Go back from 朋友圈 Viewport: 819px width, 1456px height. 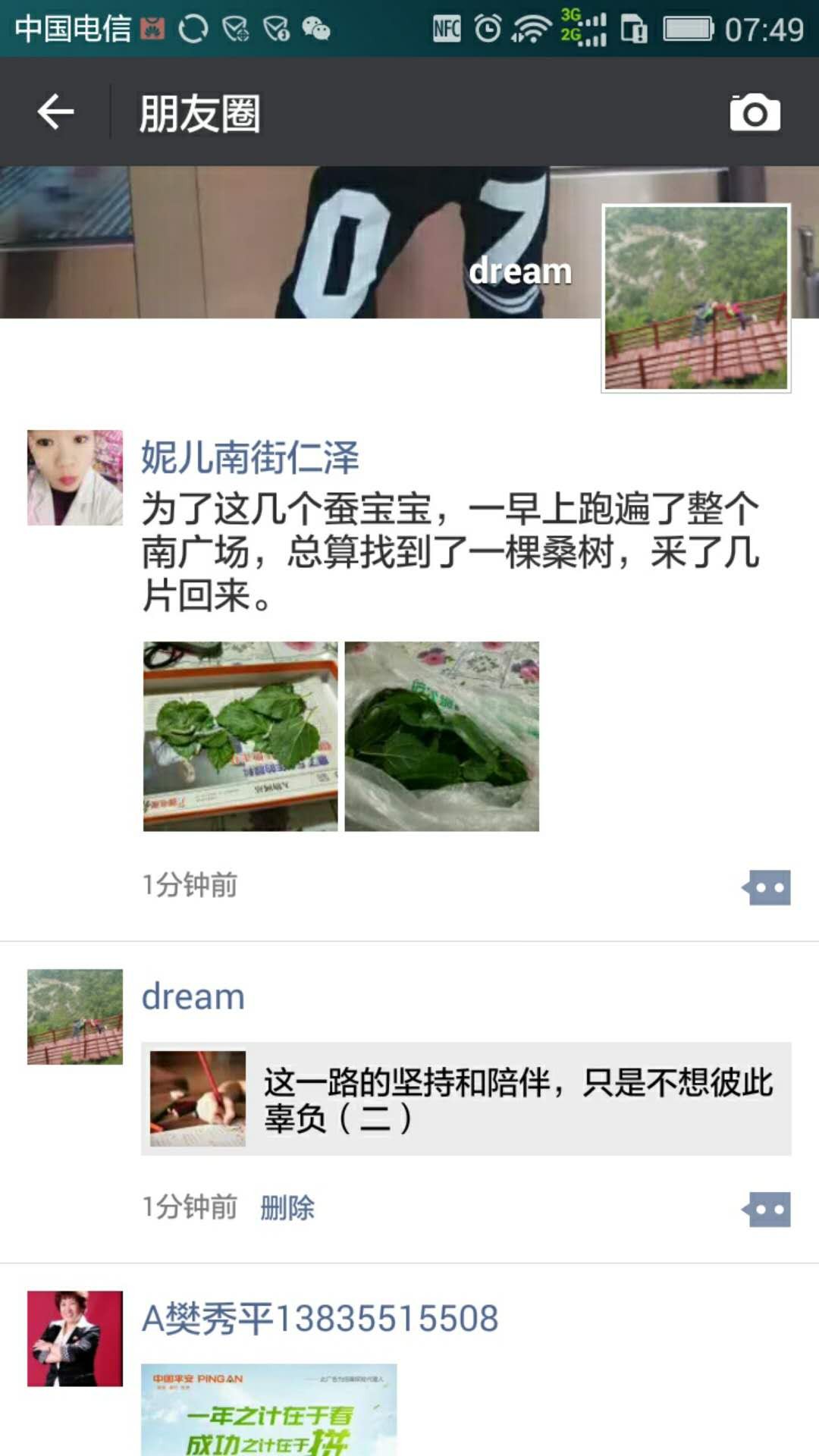(x=55, y=112)
